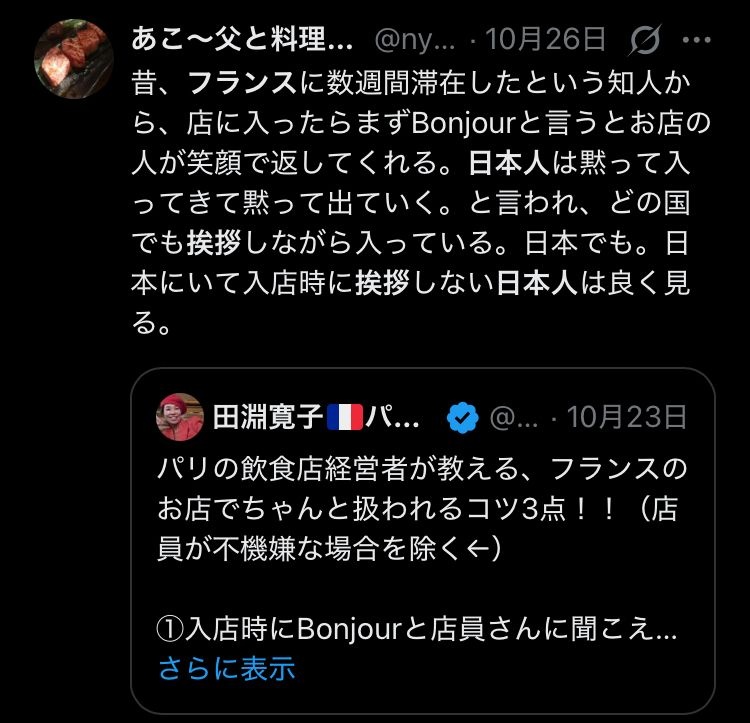Open the display name あこ〜父と料理
This screenshot has height=723, width=750.
pyautogui.click(x=243, y=40)
